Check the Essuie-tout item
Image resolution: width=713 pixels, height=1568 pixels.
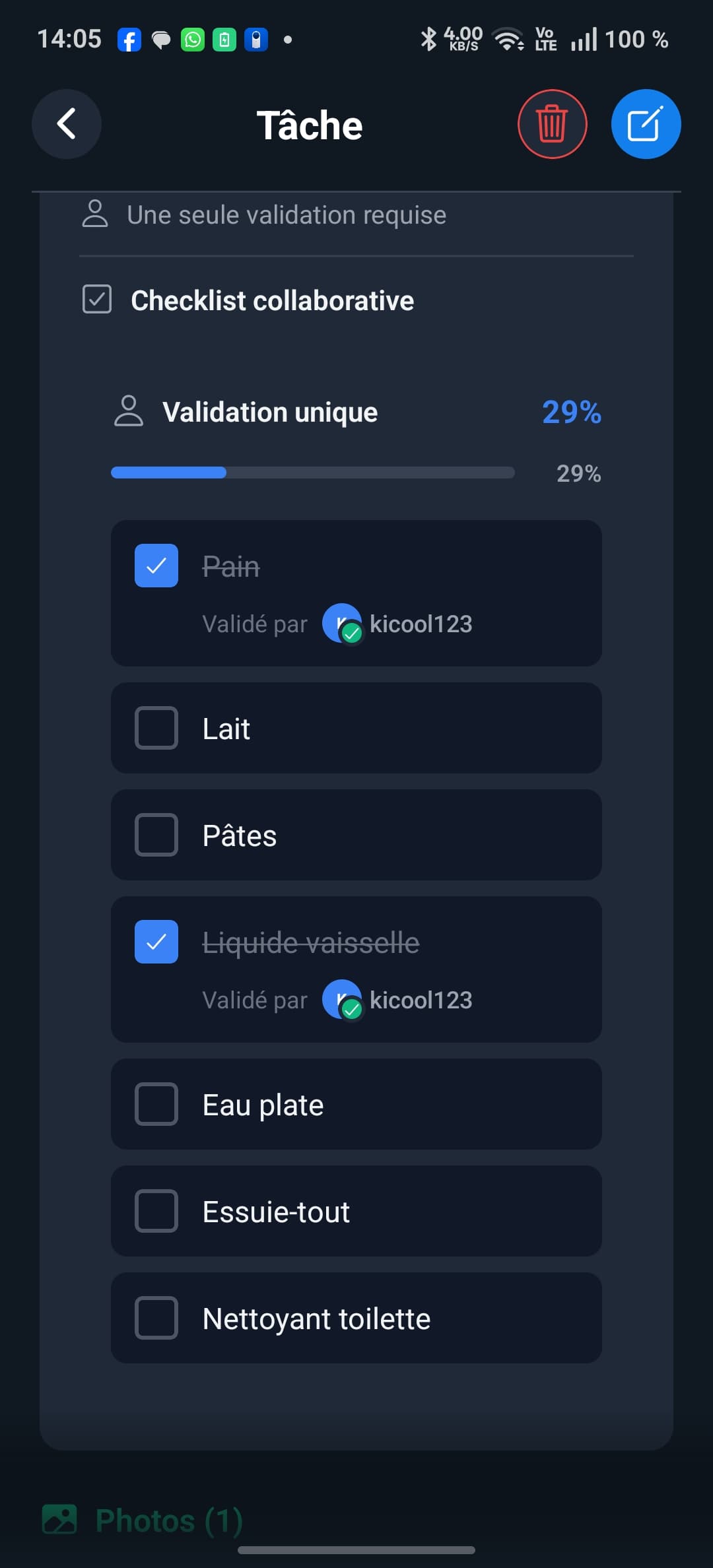tap(156, 1210)
